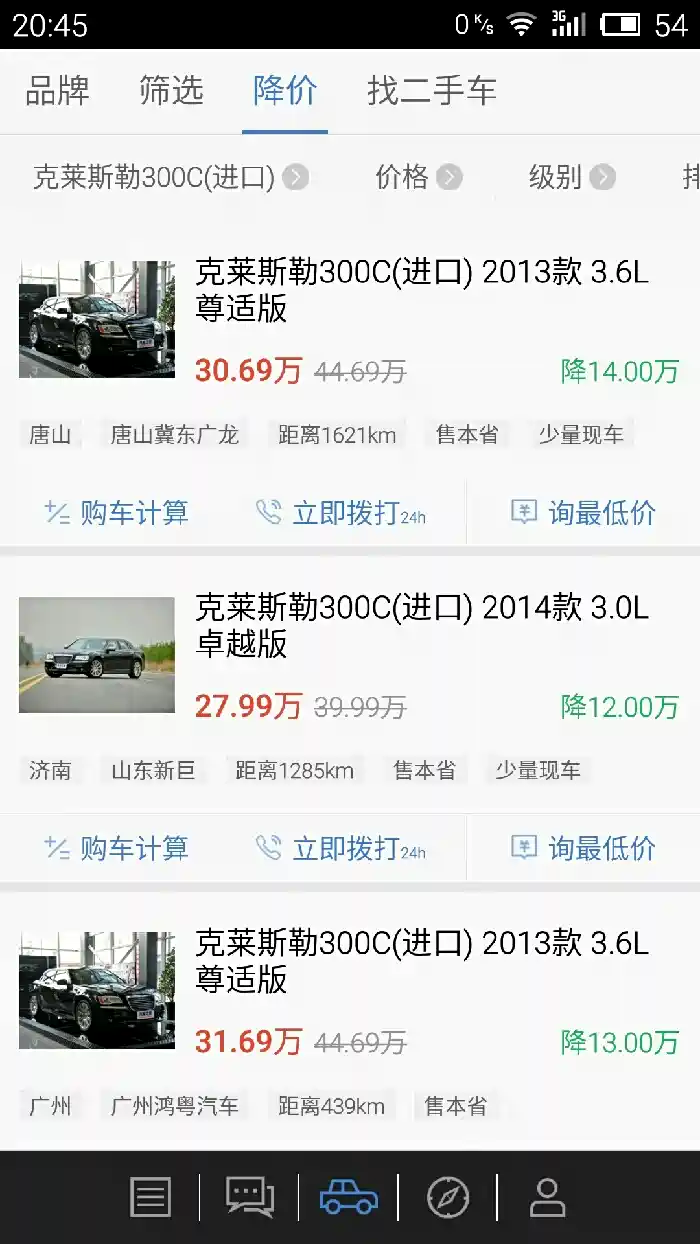The image size is (700, 1244).
Task: Expand the 级别 filter dropdown
Action: pos(571,177)
